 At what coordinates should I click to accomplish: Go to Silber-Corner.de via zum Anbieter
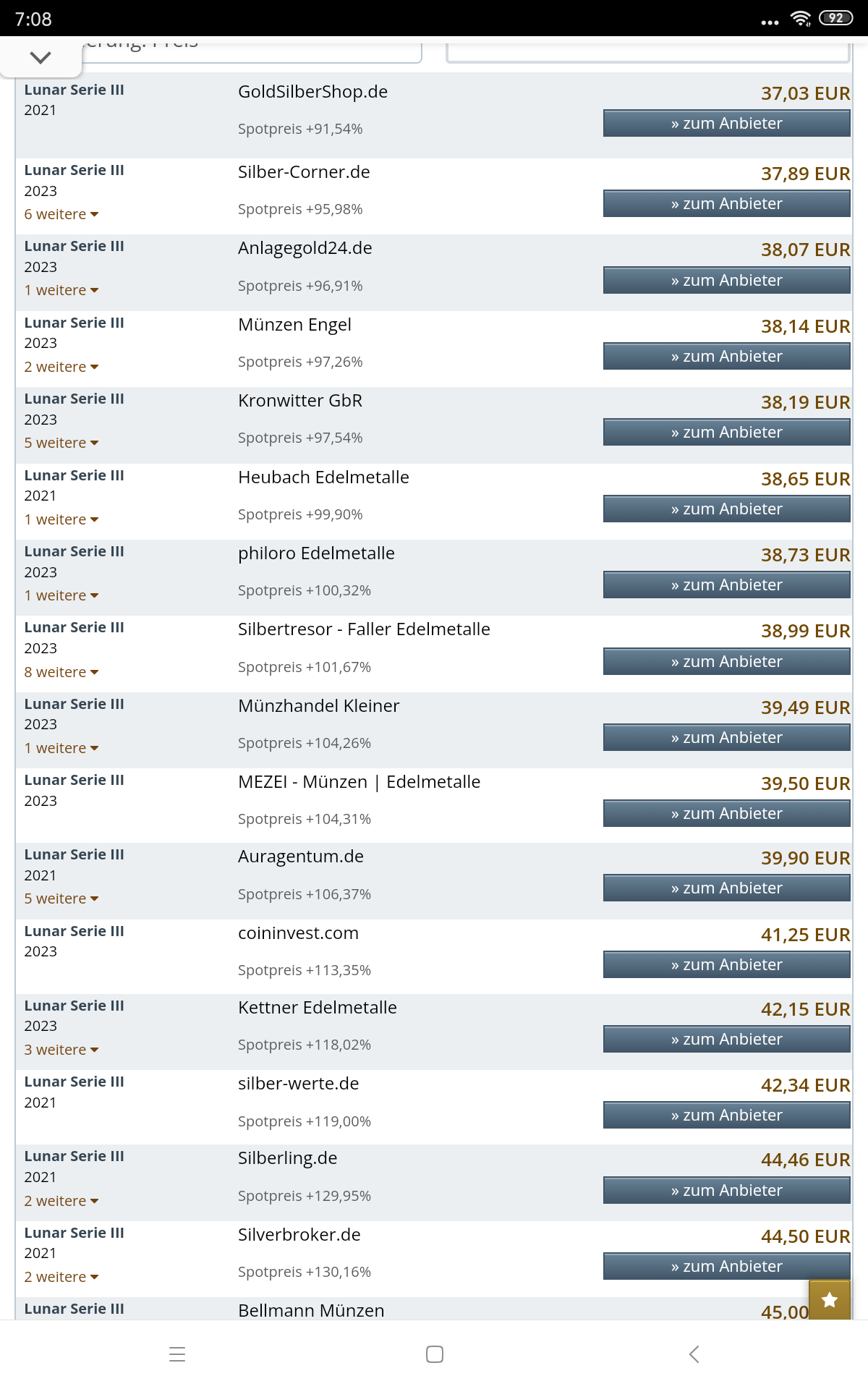[726, 204]
